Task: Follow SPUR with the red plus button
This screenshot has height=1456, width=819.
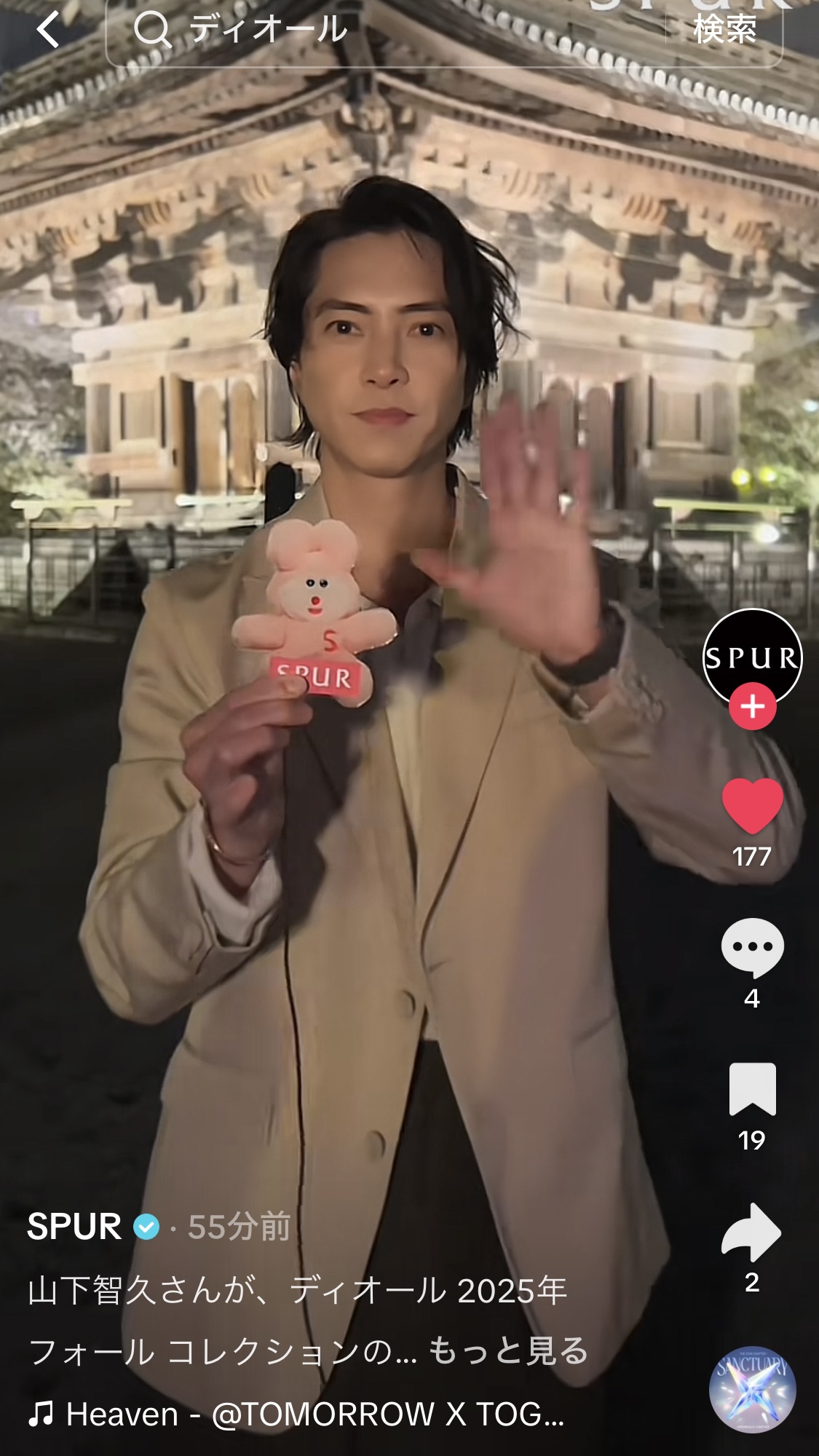Action: pyautogui.click(x=752, y=706)
